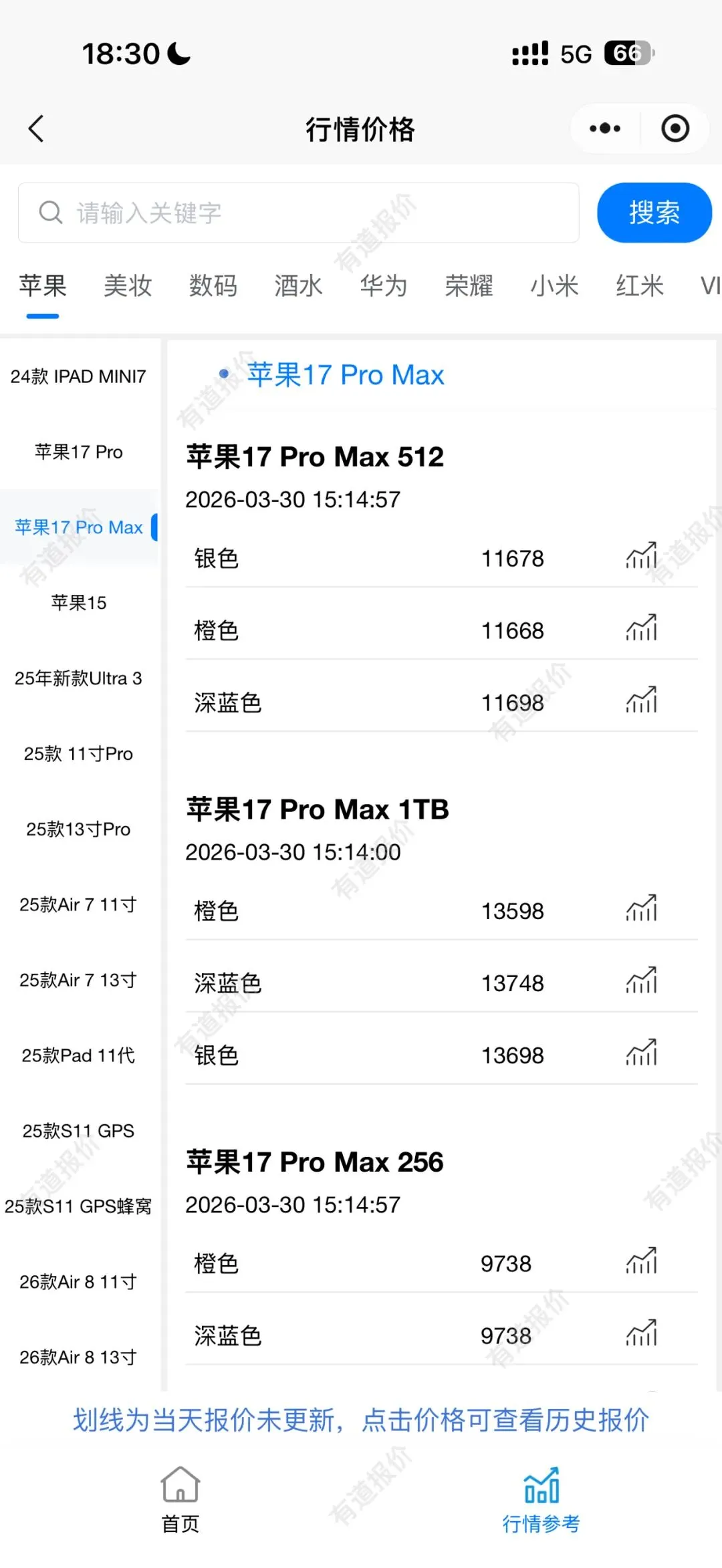Check history of the 13598 橙色 1TB price

(513, 911)
